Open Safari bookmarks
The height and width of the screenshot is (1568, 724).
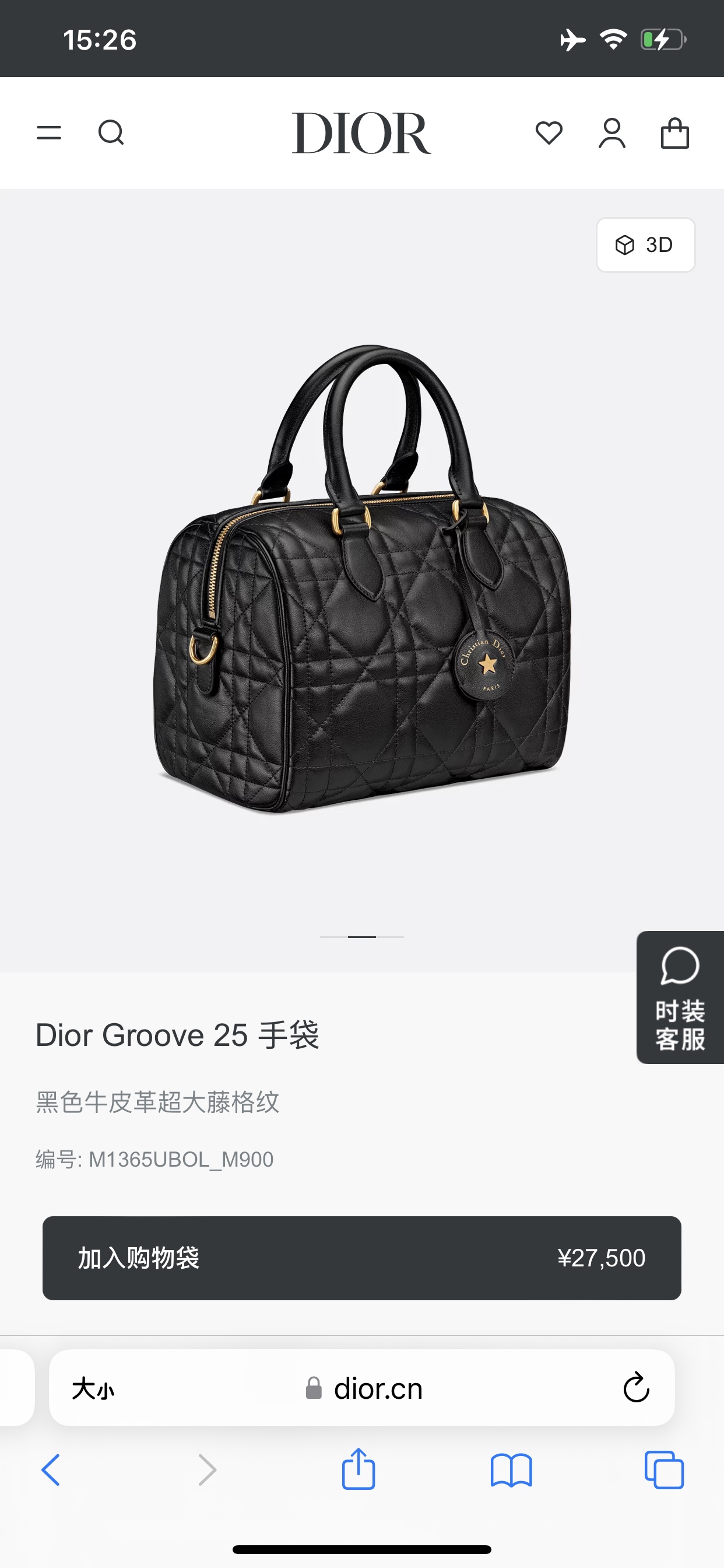pyautogui.click(x=511, y=1469)
